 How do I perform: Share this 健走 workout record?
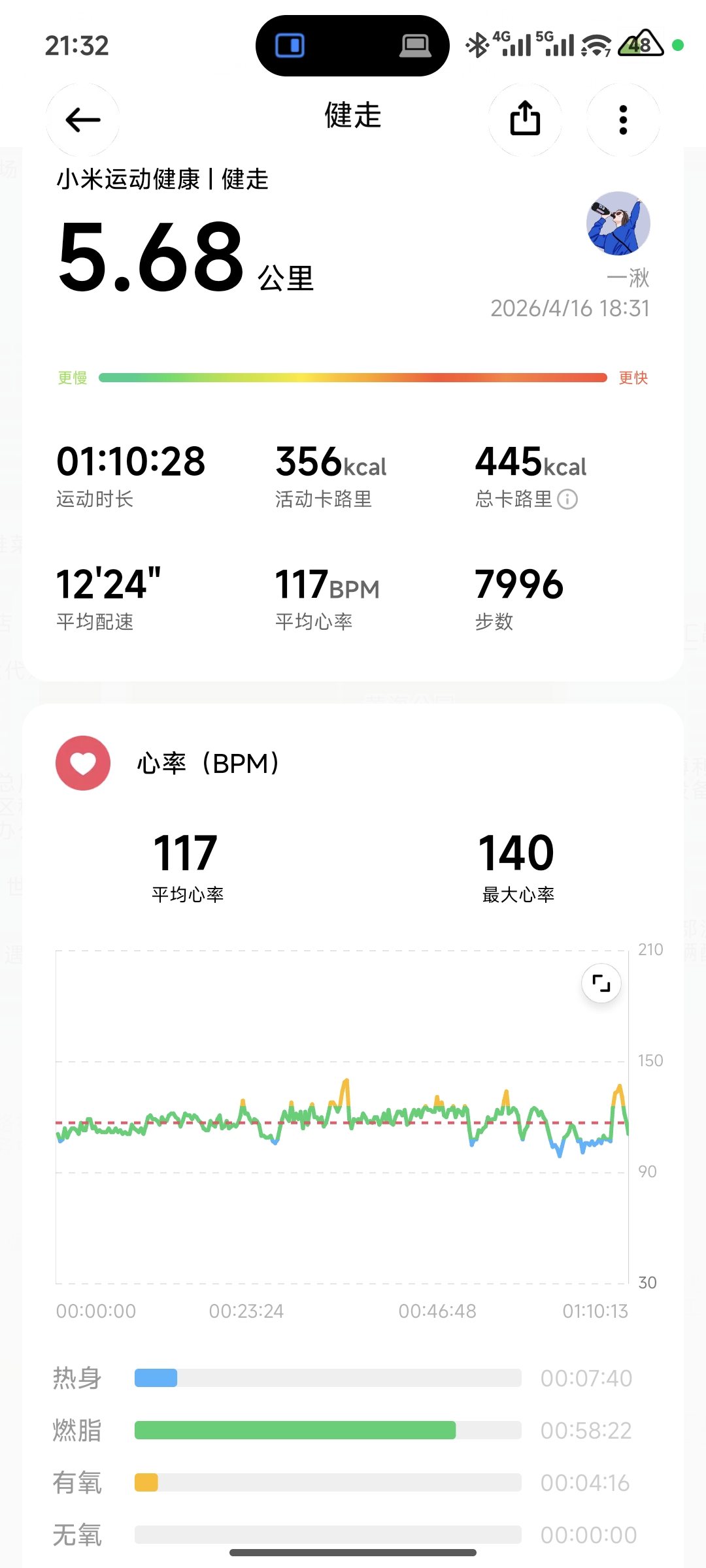(525, 120)
